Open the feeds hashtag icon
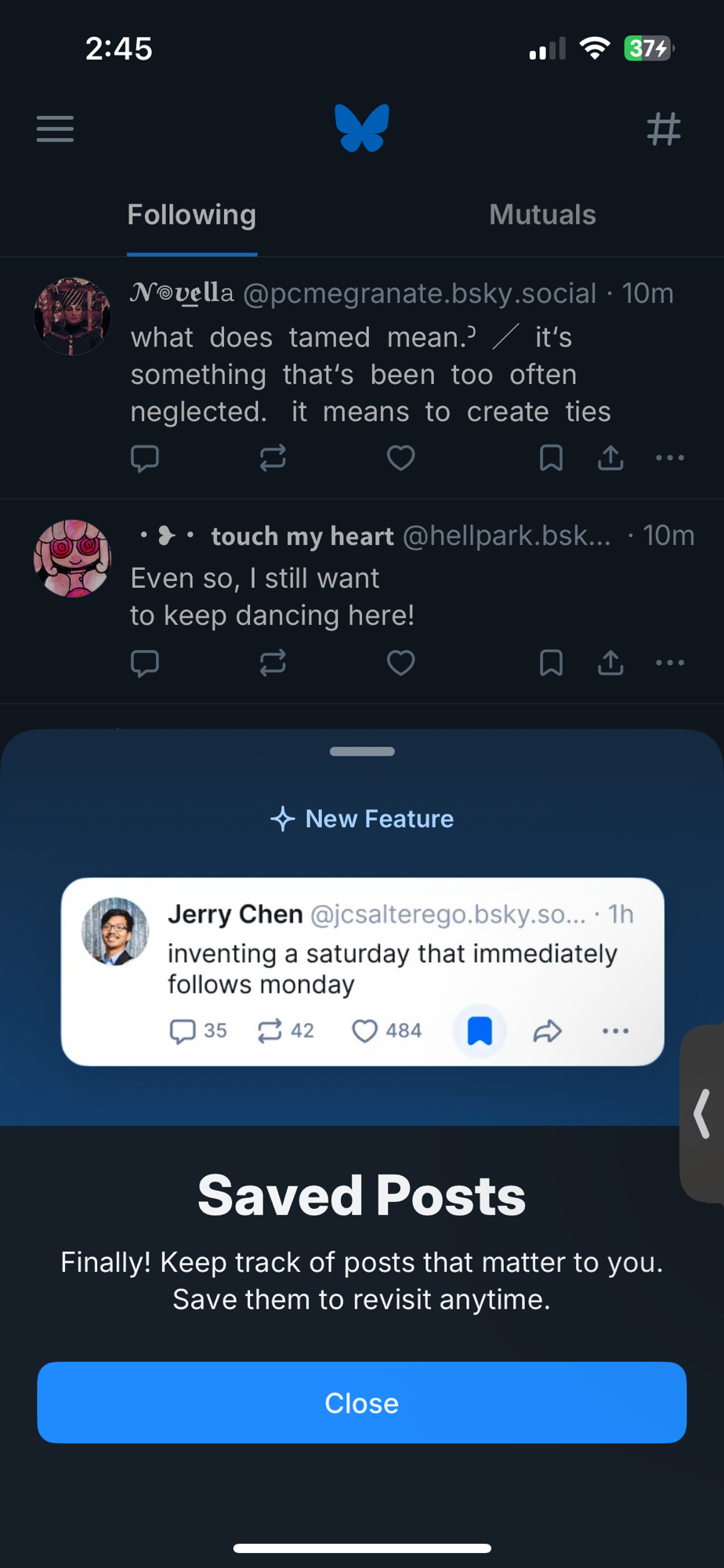 [x=663, y=129]
